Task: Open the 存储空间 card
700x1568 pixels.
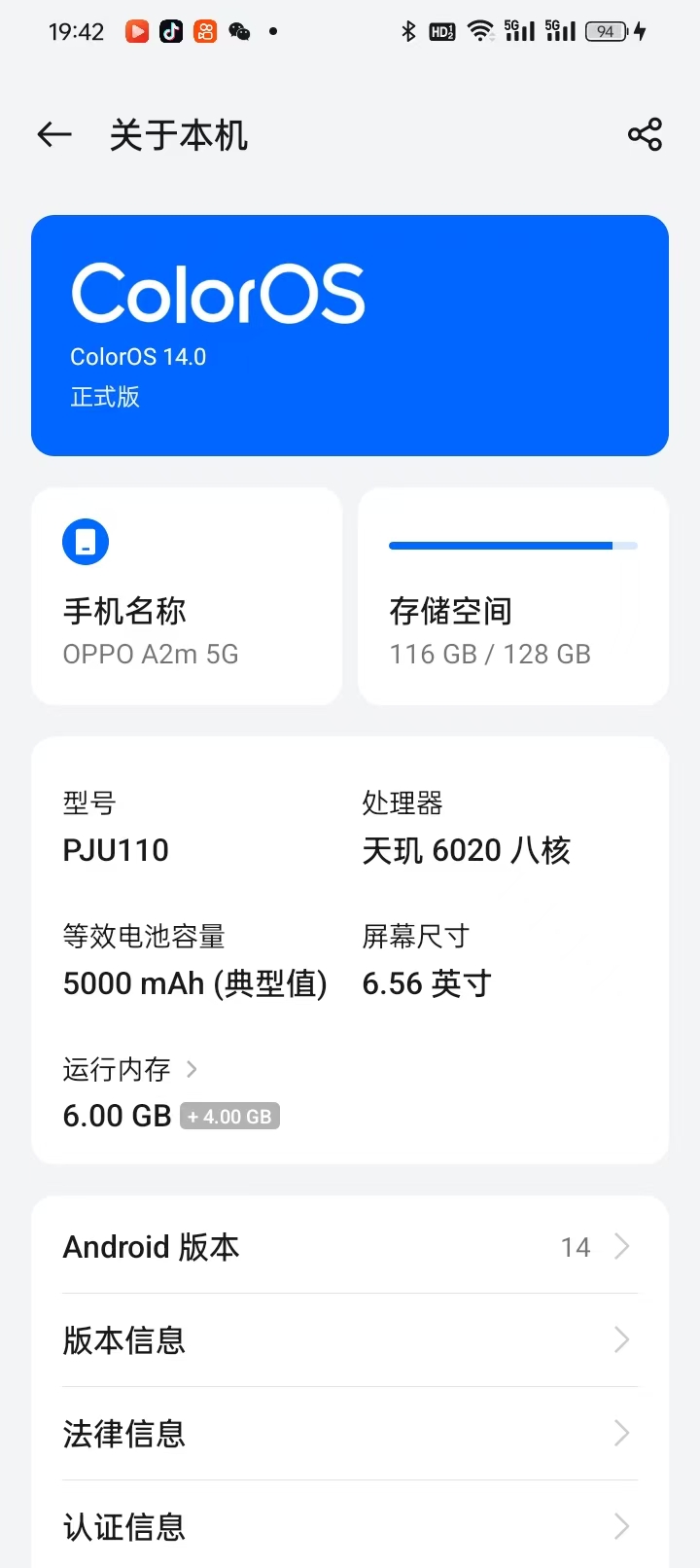Action: [513, 596]
